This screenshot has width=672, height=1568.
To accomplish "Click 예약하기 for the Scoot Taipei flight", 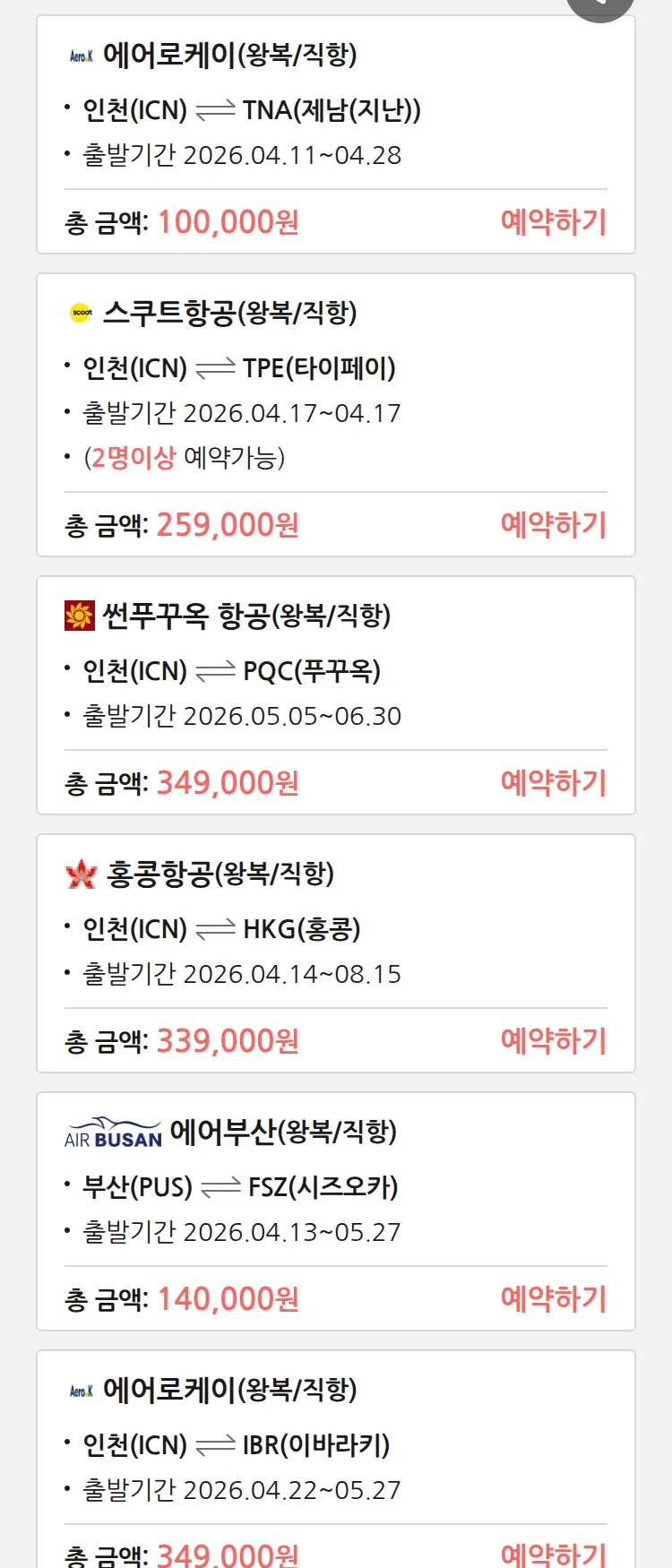I will click(x=554, y=525).
